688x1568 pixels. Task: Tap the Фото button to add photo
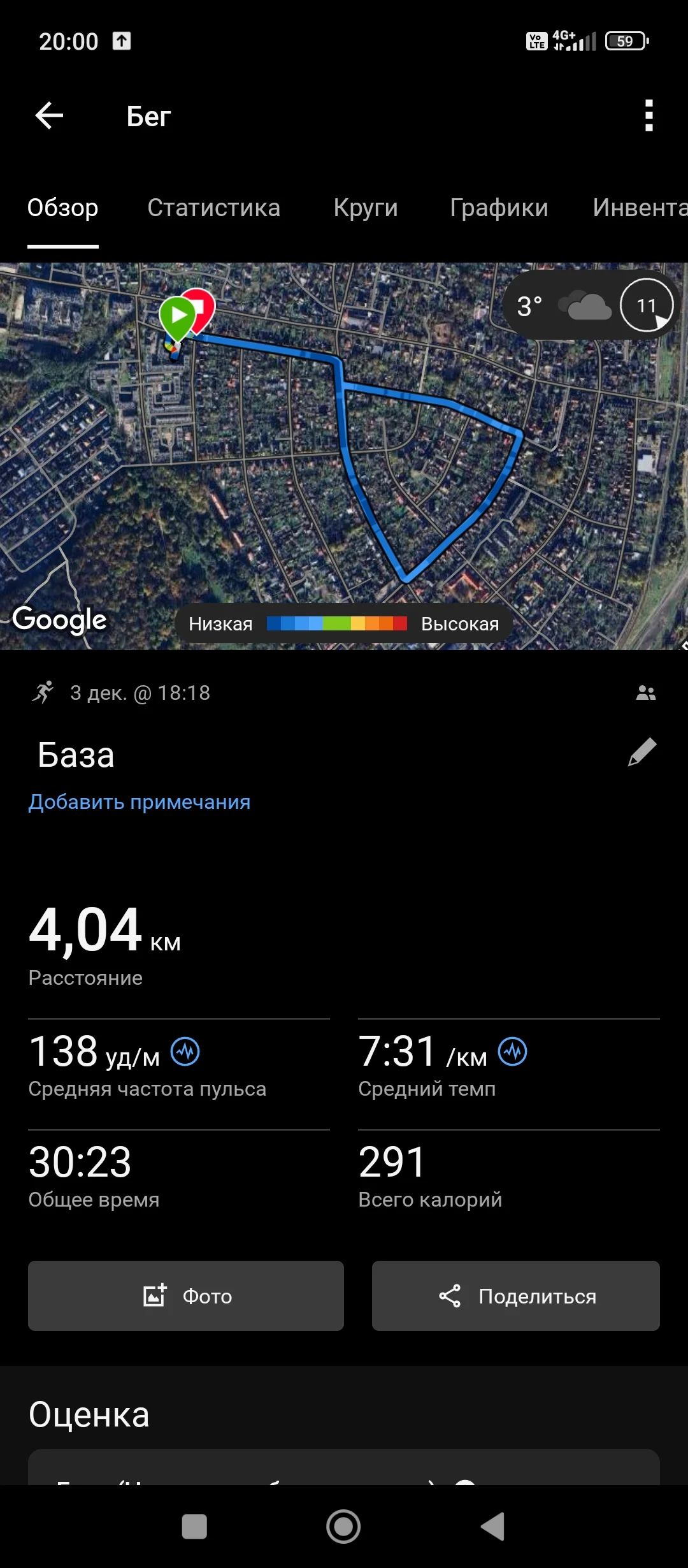tap(185, 1296)
